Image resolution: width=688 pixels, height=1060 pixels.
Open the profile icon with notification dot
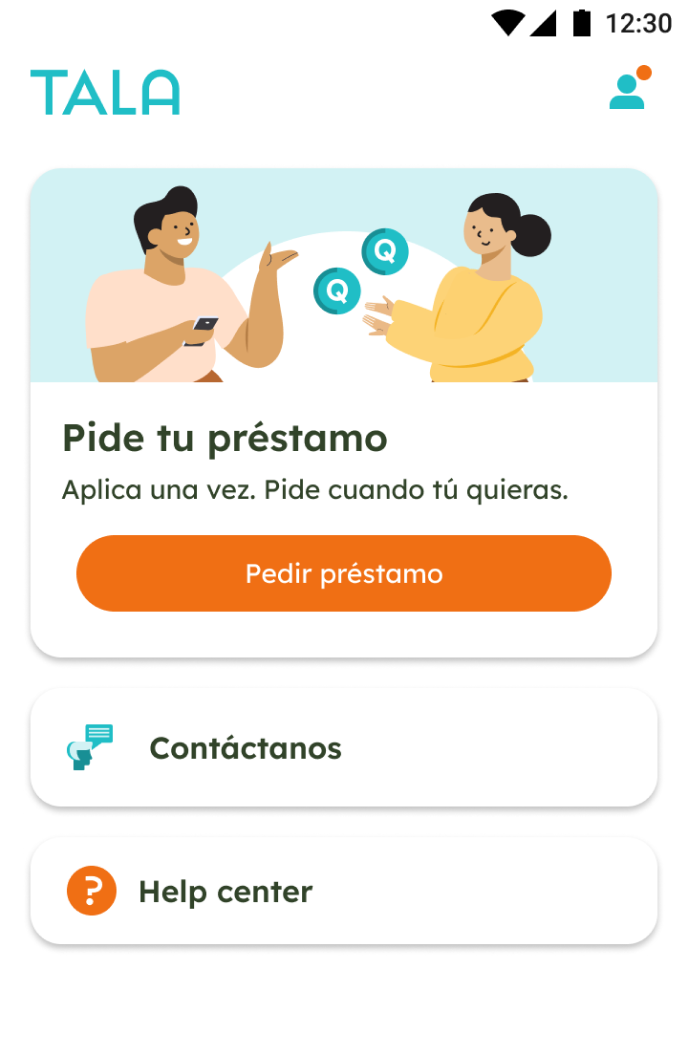coord(629,90)
